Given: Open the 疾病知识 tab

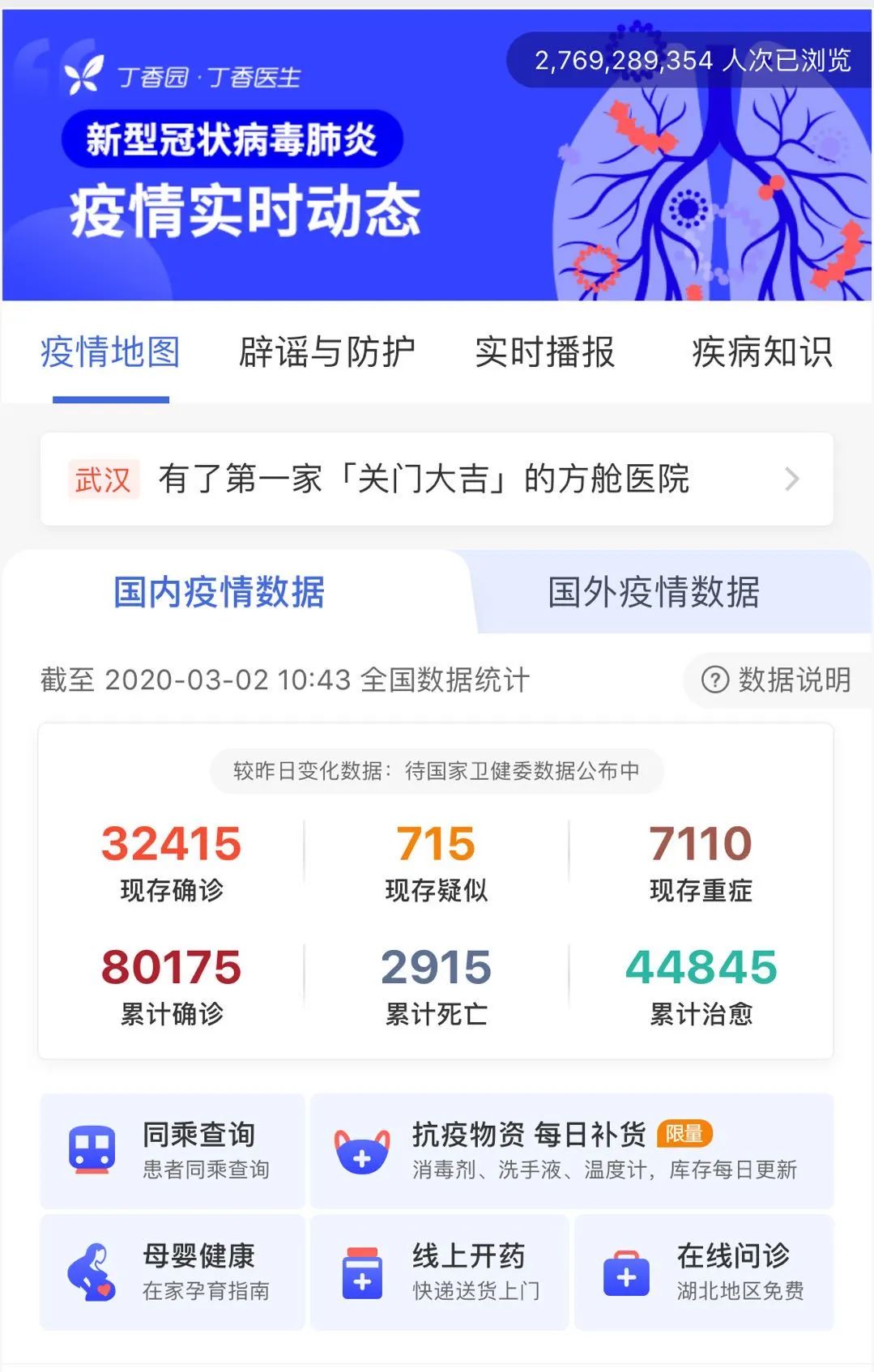Looking at the screenshot, I should [761, 353].
